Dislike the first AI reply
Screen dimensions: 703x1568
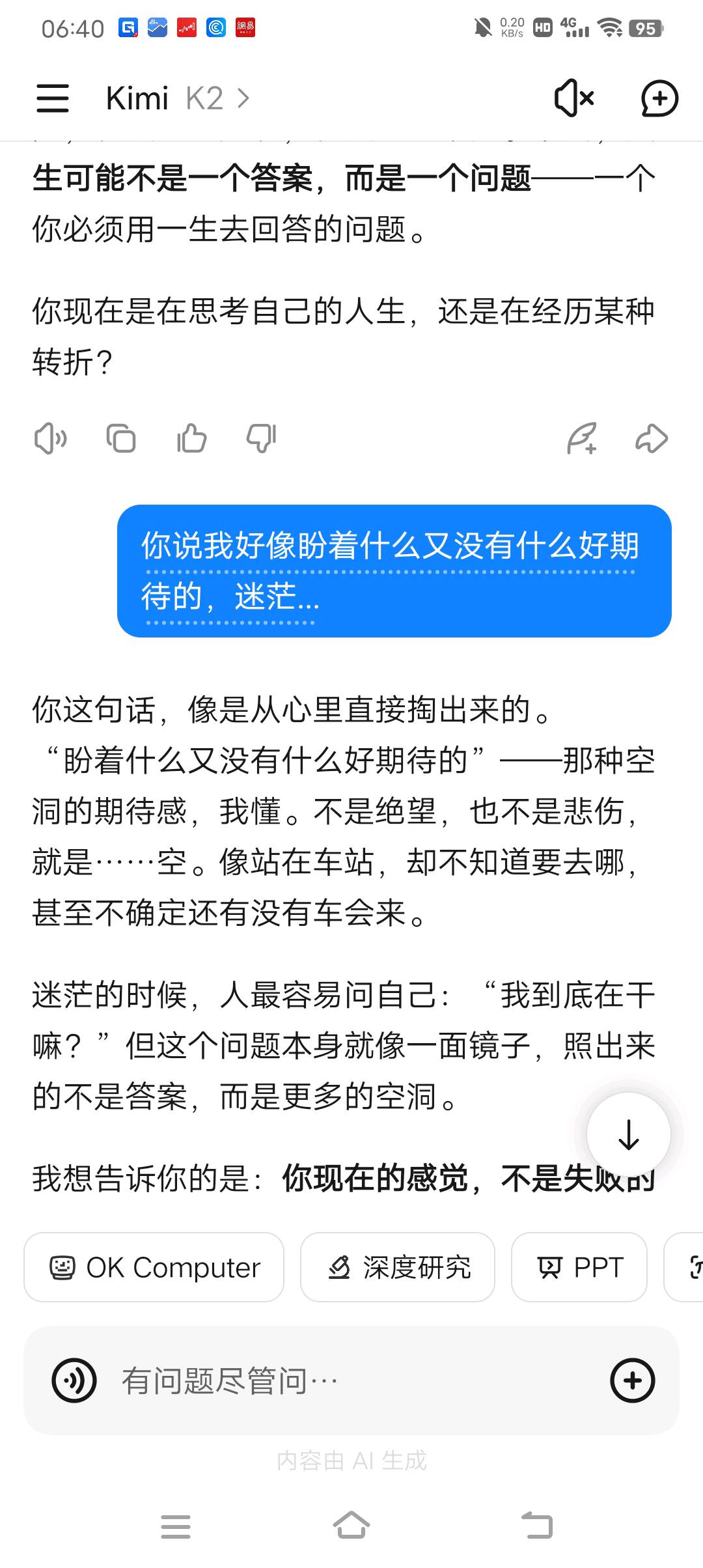(262, 438)
